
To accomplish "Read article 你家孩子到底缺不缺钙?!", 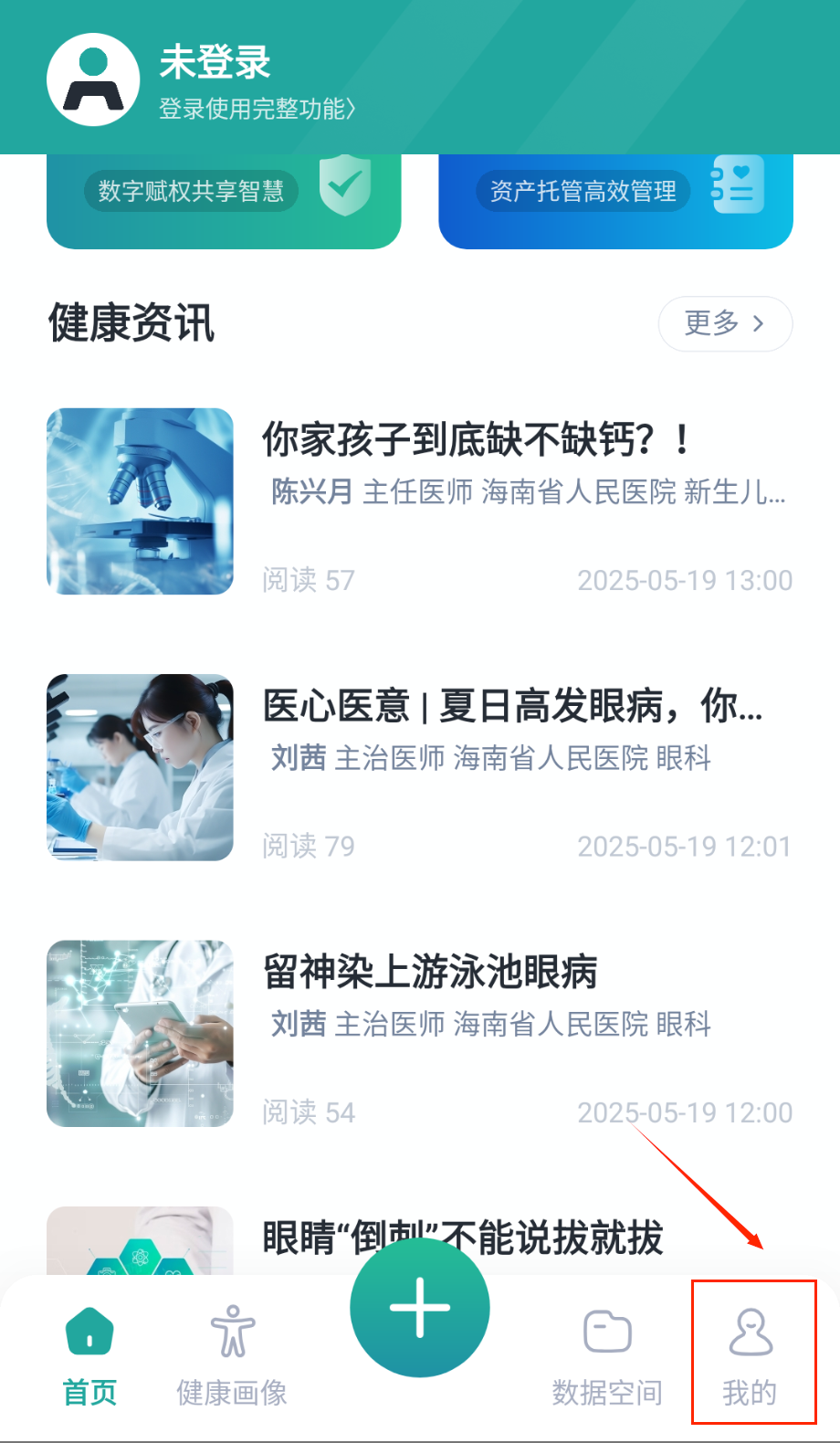I will 475,440.
